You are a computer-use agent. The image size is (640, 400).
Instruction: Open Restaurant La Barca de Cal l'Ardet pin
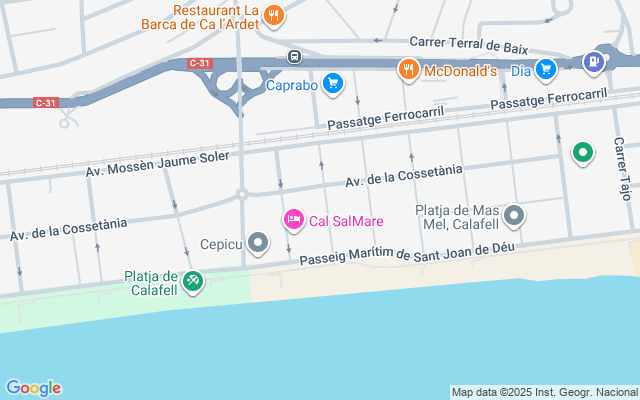[274, 15]
